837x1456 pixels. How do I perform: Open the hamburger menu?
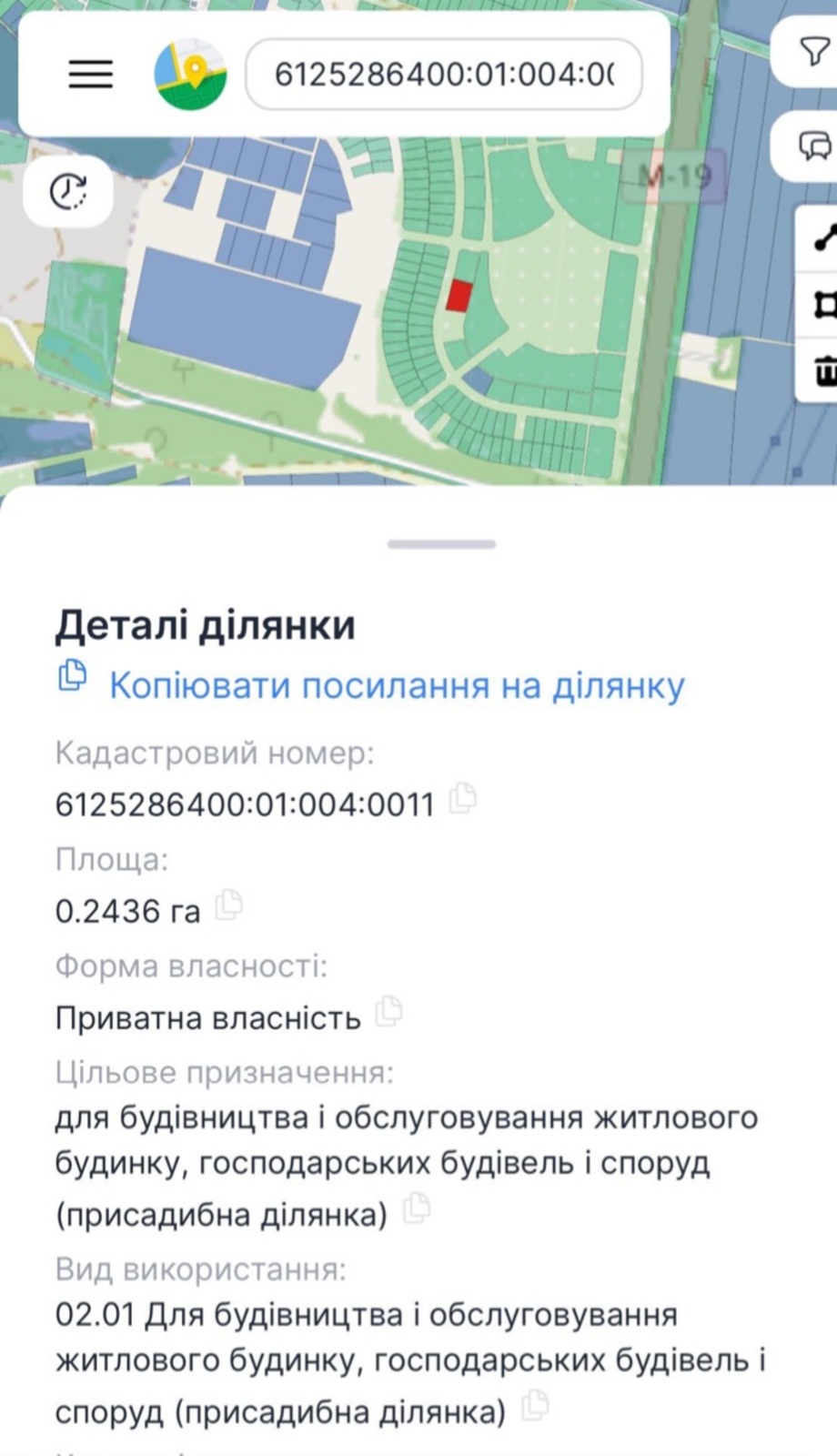(x=90, y=73)
